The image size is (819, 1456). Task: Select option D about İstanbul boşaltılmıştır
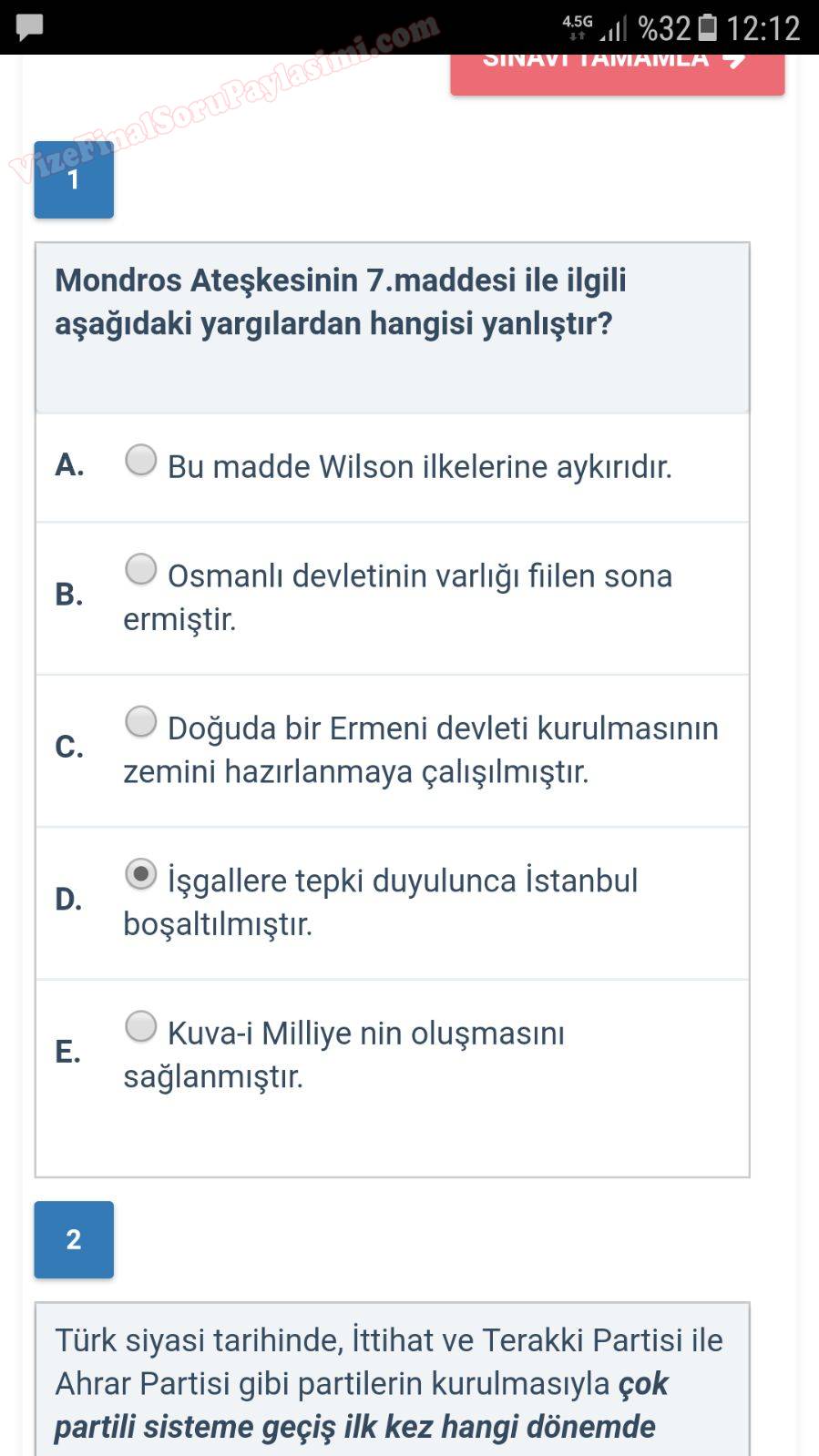pos(141,875)
